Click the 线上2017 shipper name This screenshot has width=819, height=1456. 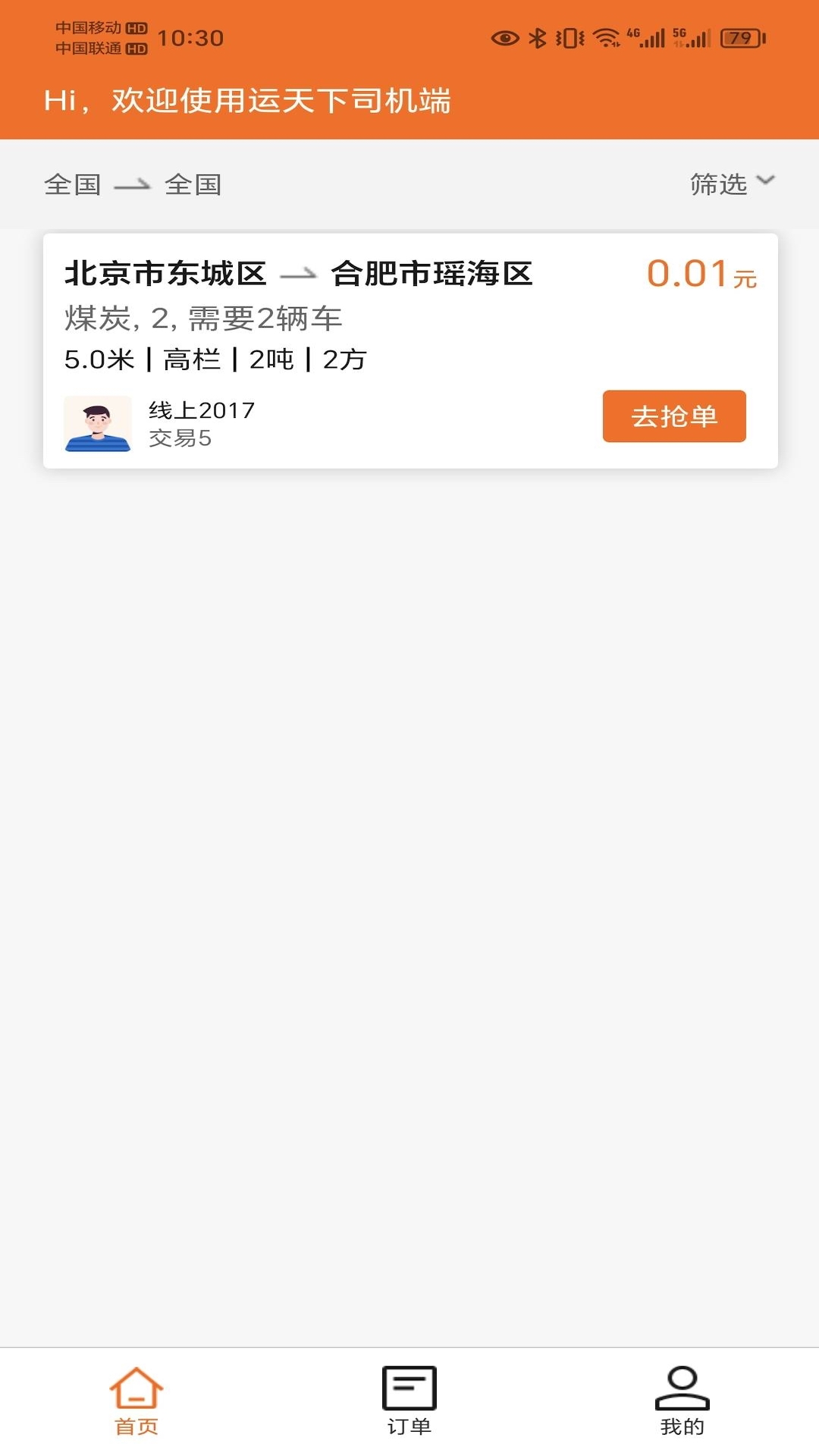point(202,409)
